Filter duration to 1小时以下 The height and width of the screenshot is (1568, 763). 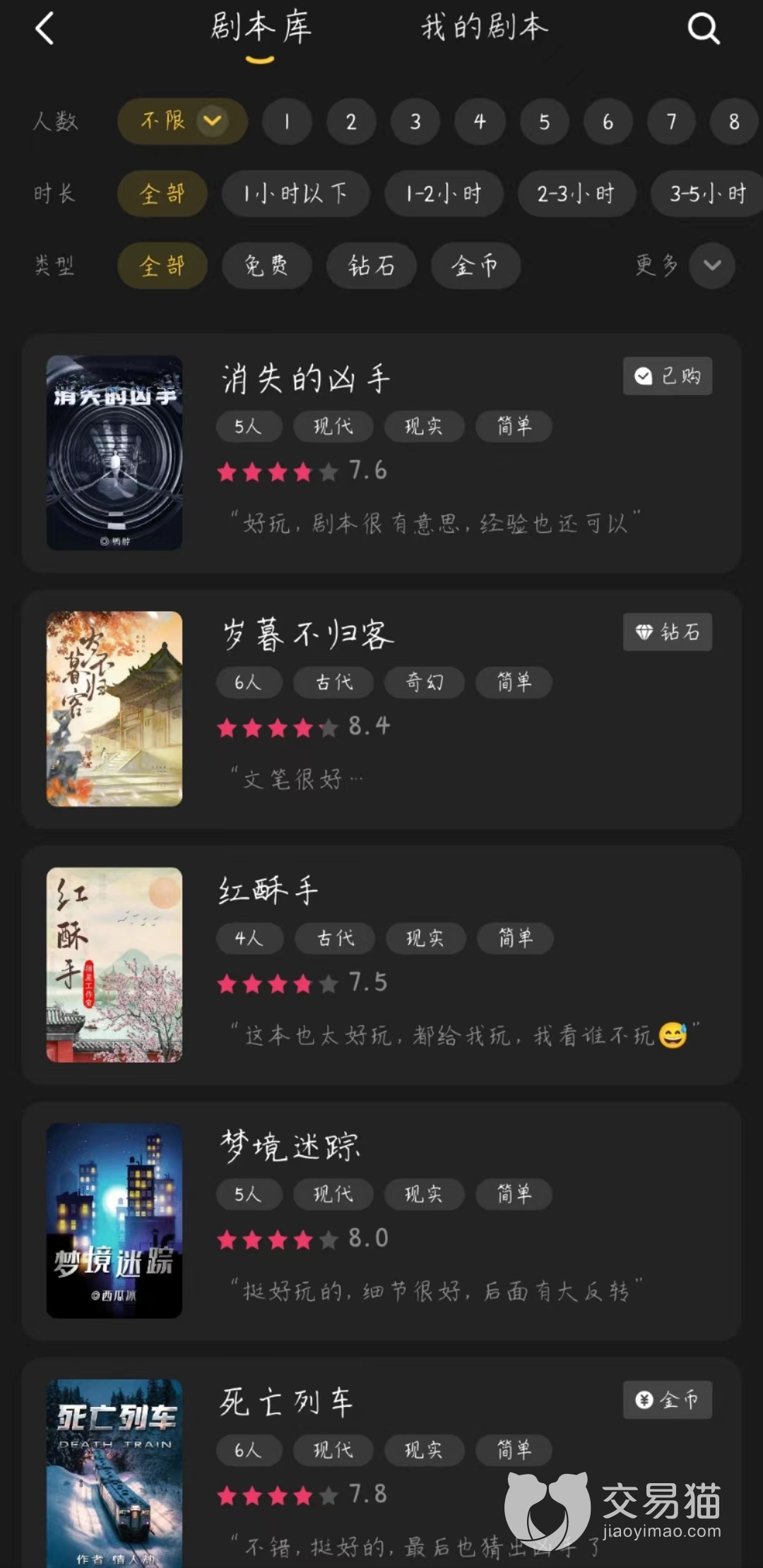click(x=295, y=193)
